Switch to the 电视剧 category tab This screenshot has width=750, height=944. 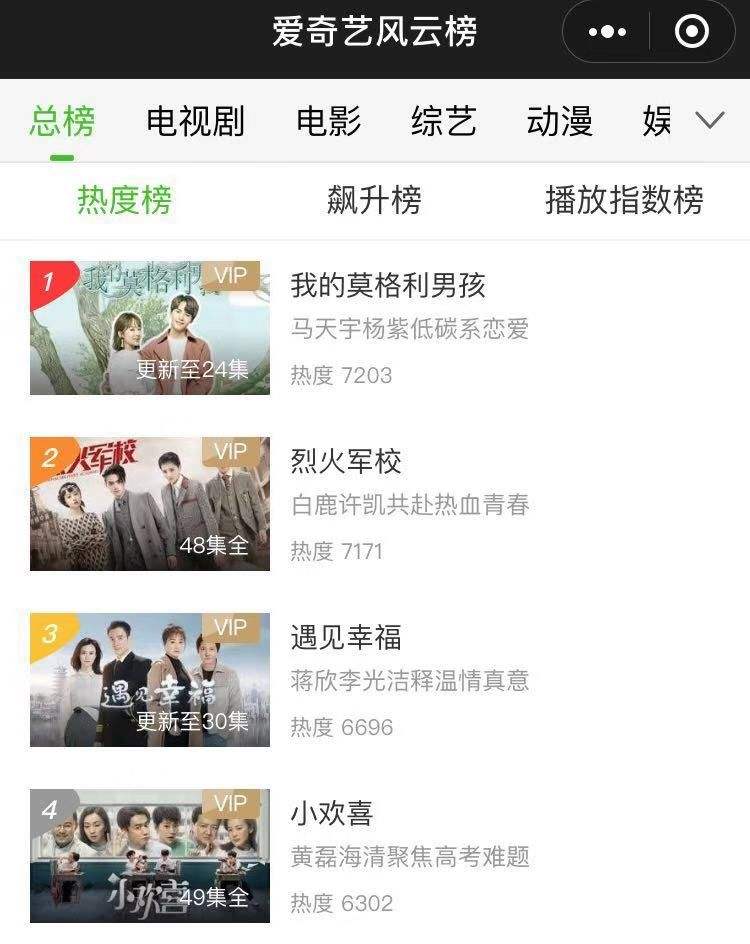195,122
